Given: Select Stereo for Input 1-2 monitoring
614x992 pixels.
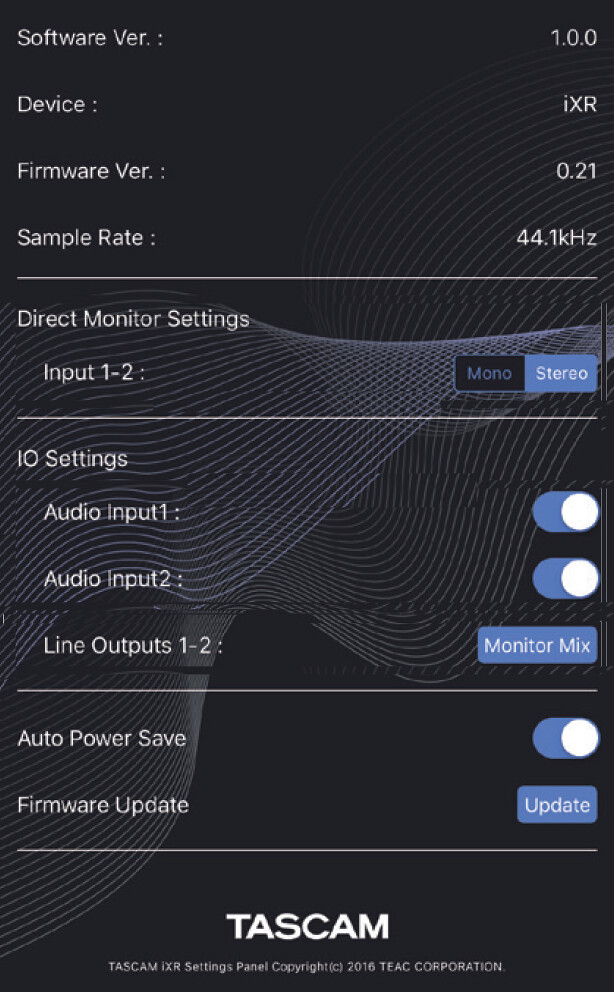Looking at the screenshot, I should [x=561, y=373].
